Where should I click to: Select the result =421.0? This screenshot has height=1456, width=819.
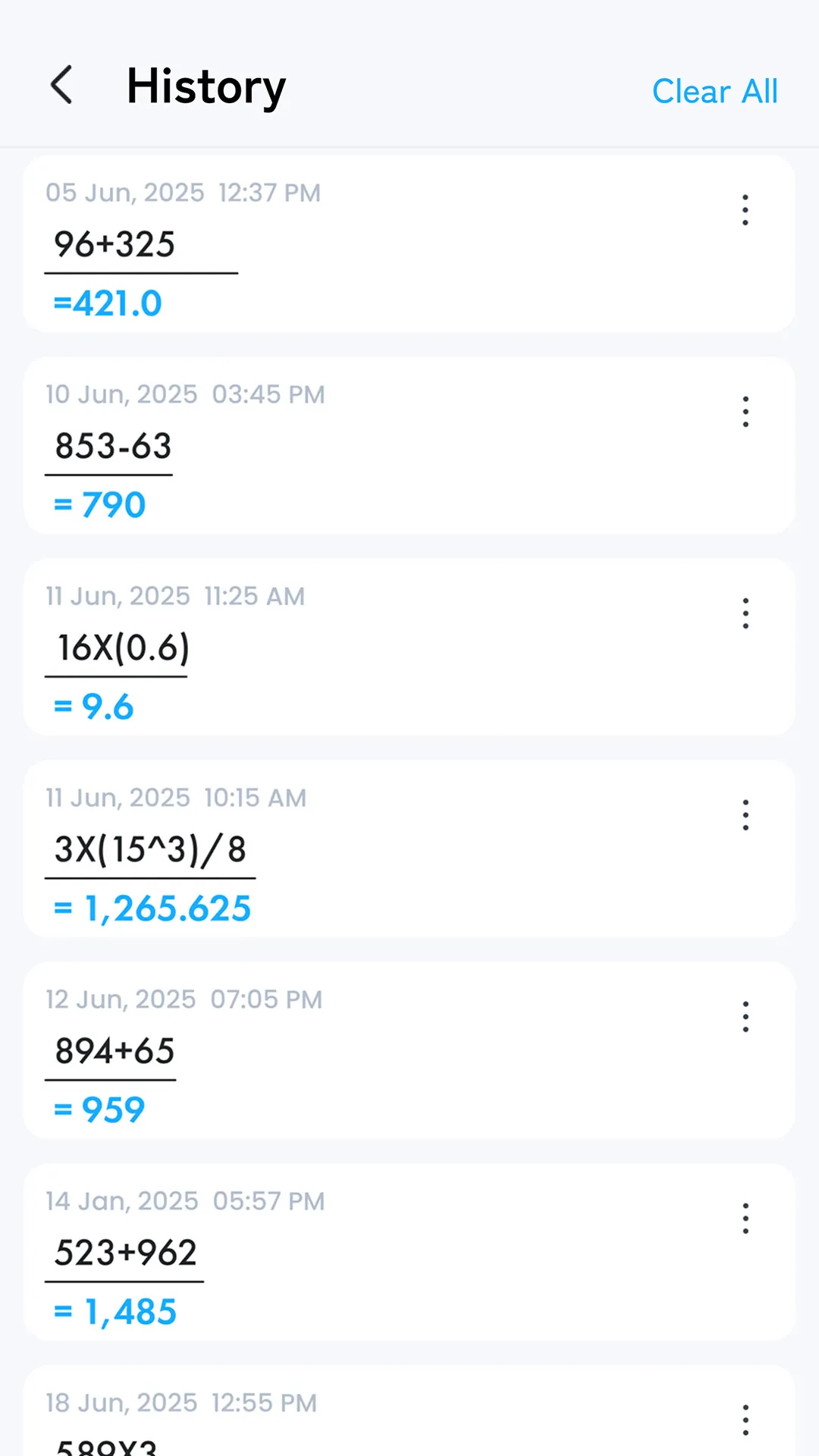(x=106, y=301)
